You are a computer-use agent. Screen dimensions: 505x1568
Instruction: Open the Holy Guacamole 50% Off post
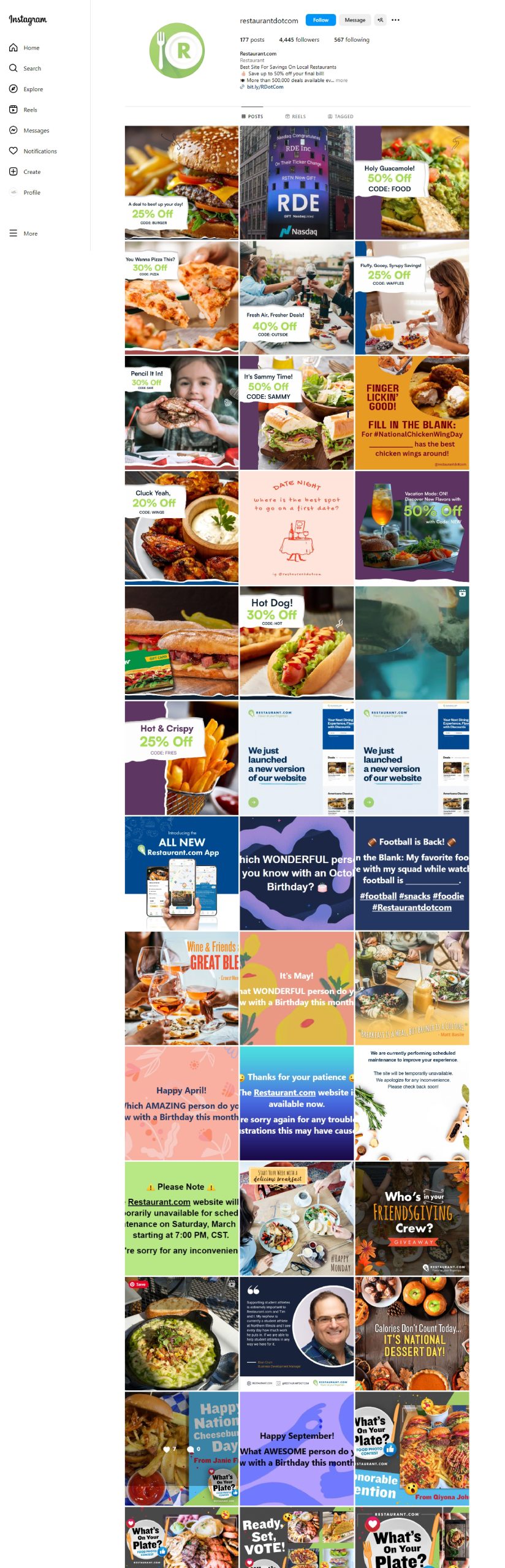point(412,183)
